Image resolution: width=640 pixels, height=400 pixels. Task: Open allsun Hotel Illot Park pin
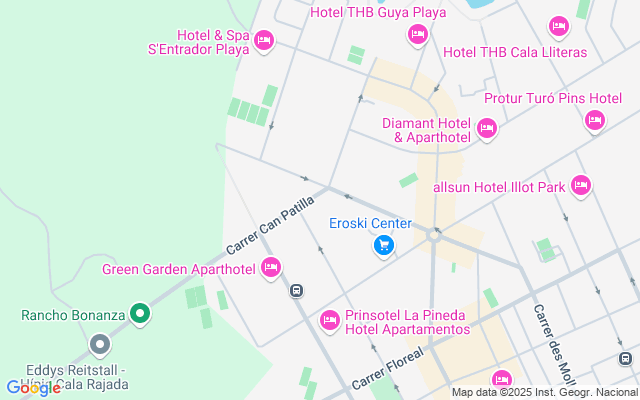pyautogui.click(x=581, y=185)
